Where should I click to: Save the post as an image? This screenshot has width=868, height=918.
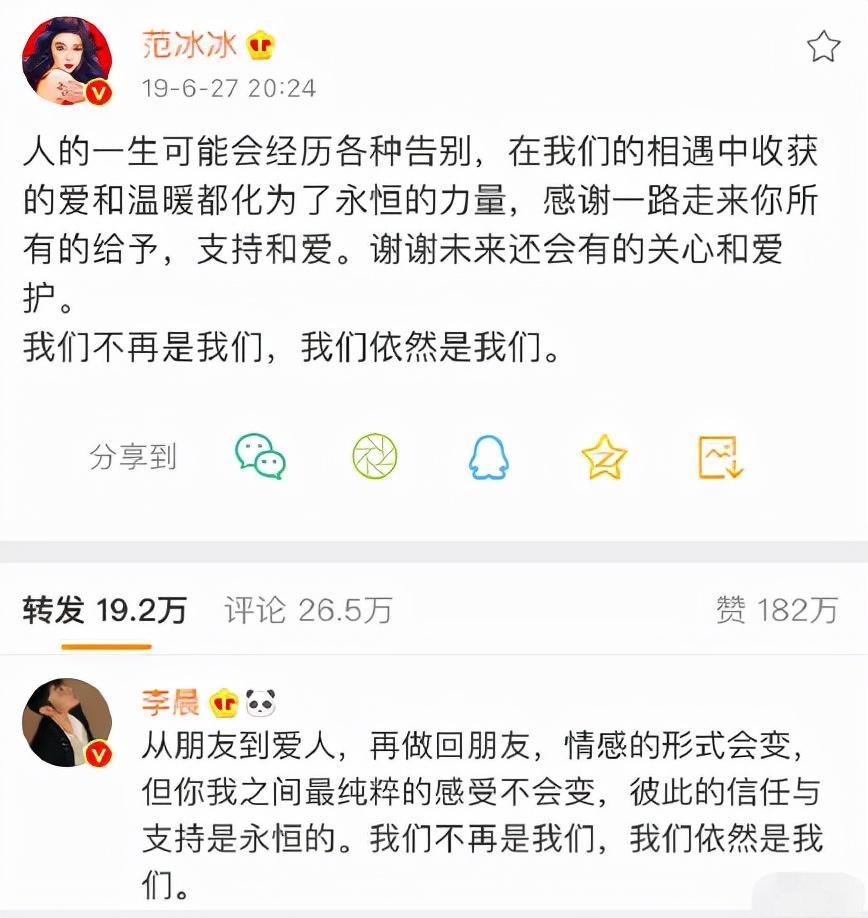pyautogui.click(x=720, y=457)
